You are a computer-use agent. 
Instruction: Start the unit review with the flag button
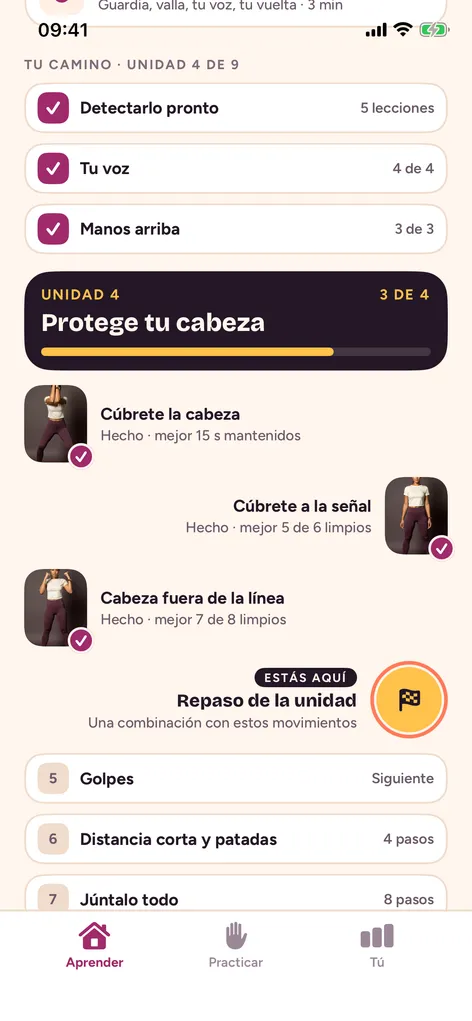pos(410,700)
